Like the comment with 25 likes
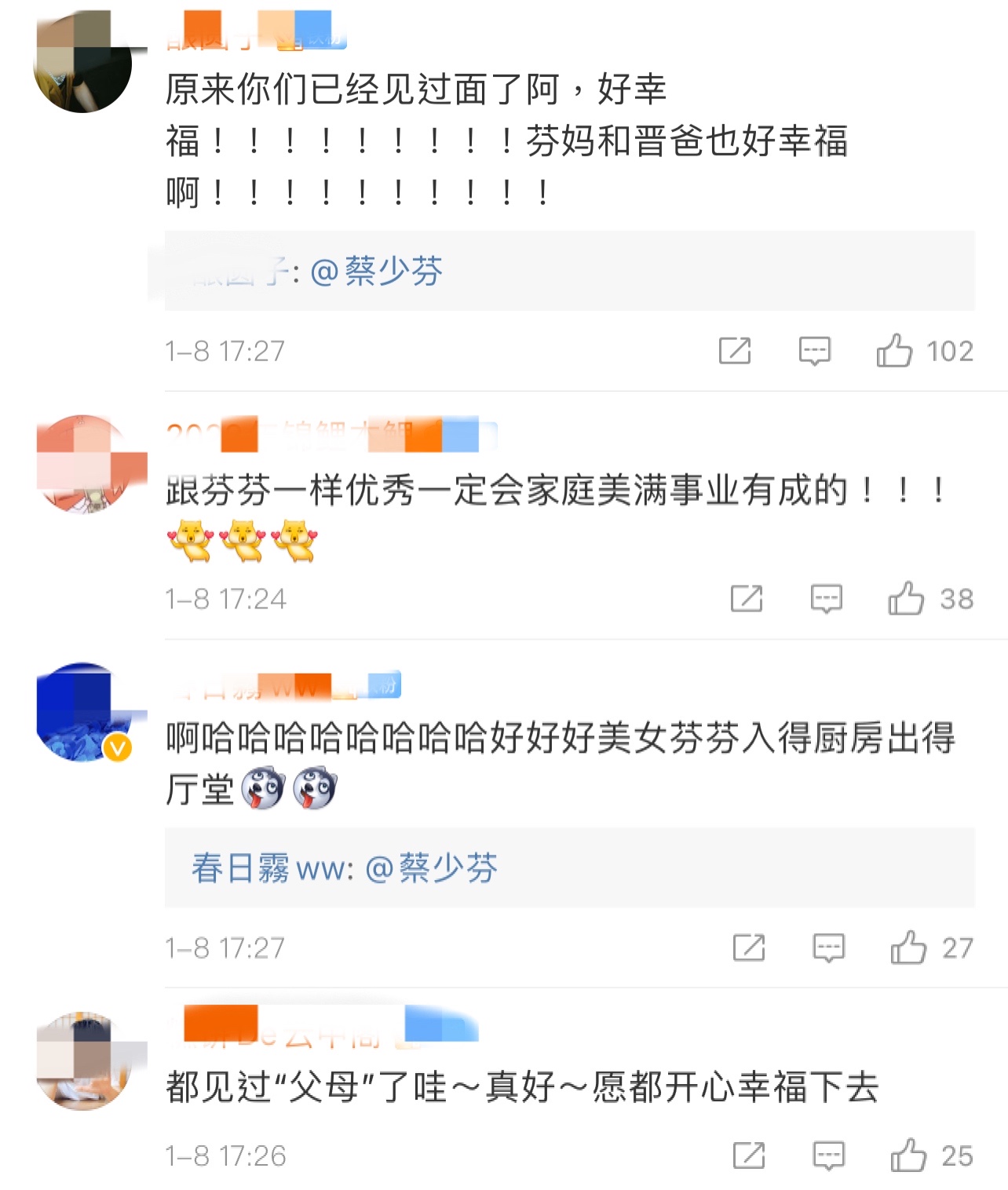 (x=908, y=1155)
